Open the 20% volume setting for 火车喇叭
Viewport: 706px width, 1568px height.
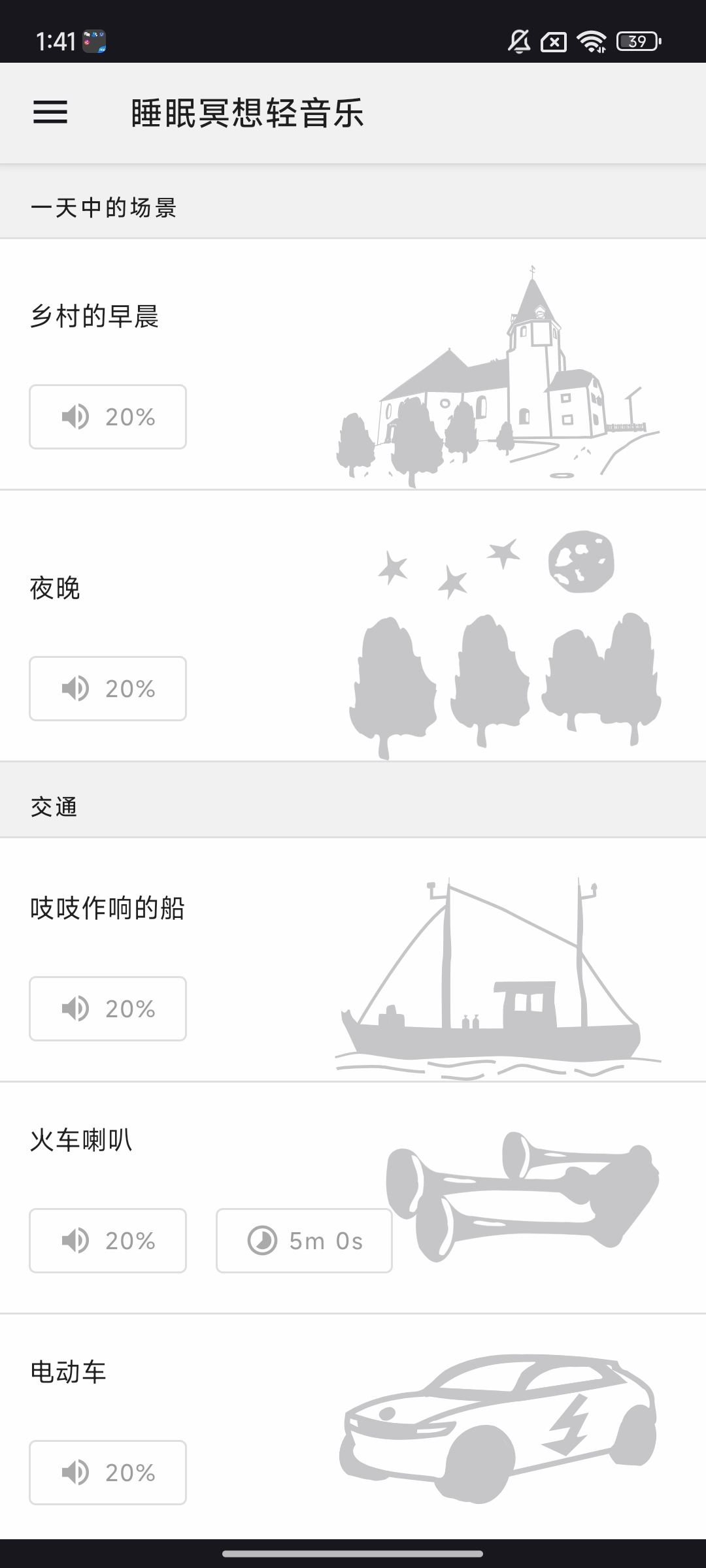tap(108, 1241)
